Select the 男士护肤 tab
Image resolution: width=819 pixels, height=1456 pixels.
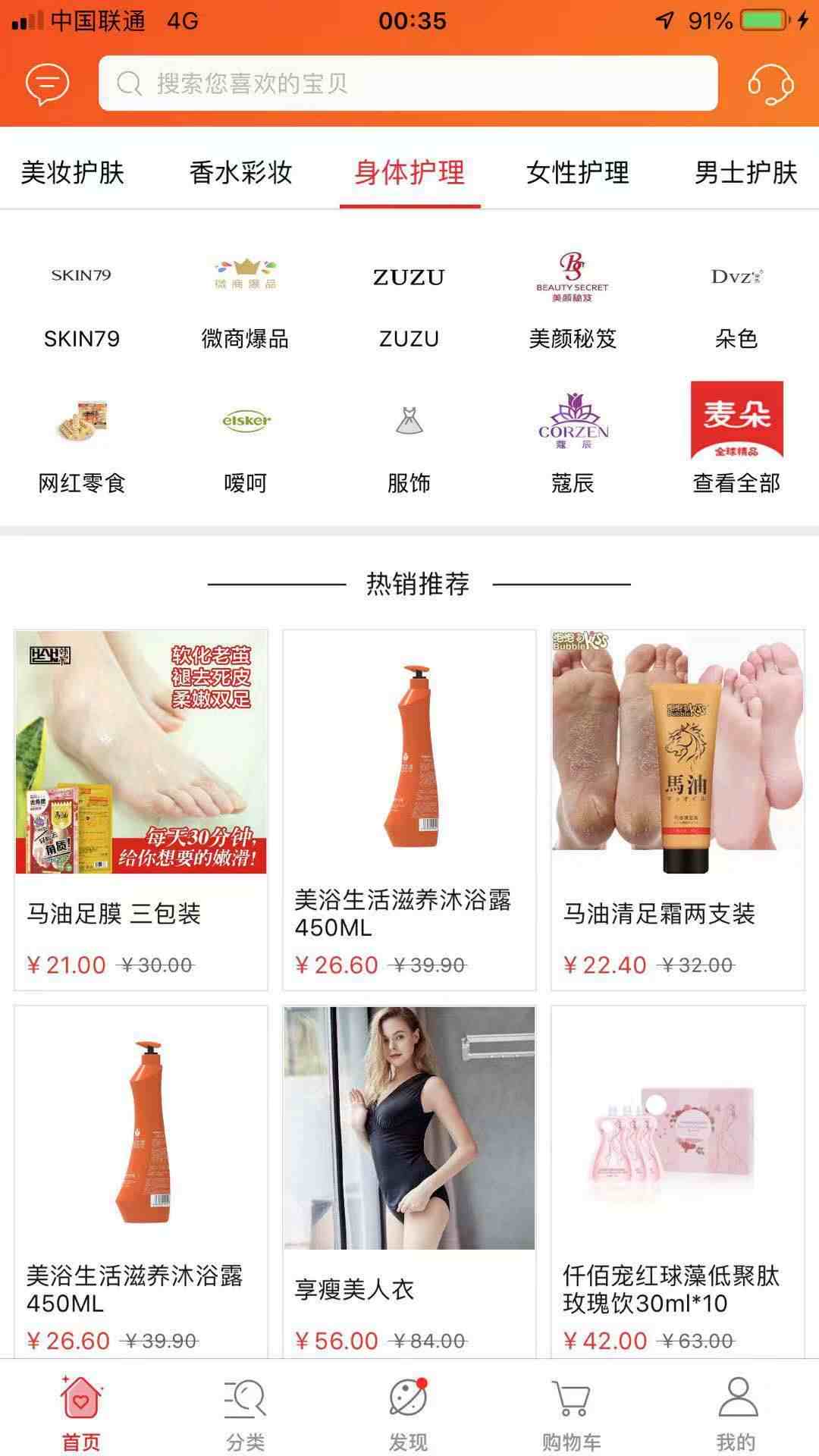745,172
